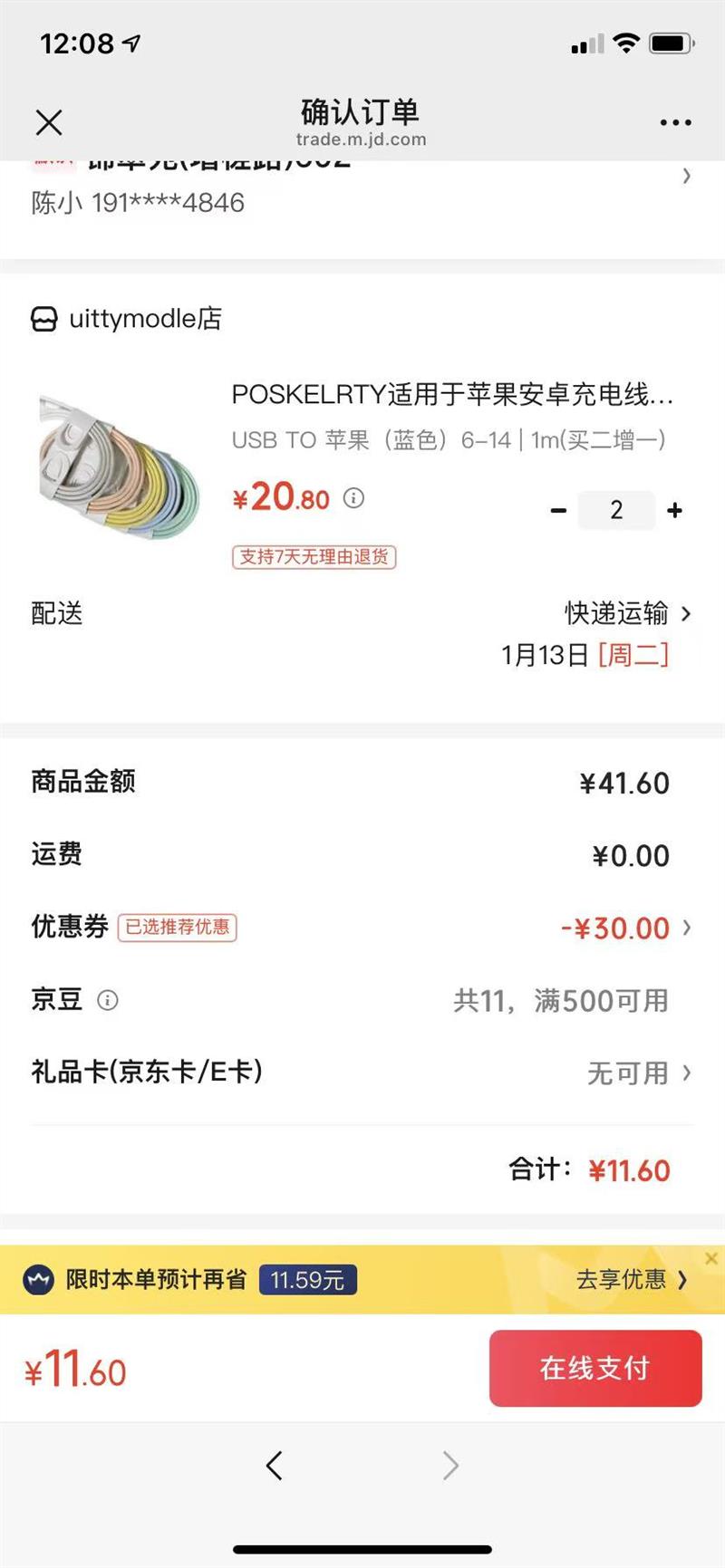The width and height of the screenshot is (725, 1568).
Task: Tap the quantity field showing 2
Action: coord(616,510)
